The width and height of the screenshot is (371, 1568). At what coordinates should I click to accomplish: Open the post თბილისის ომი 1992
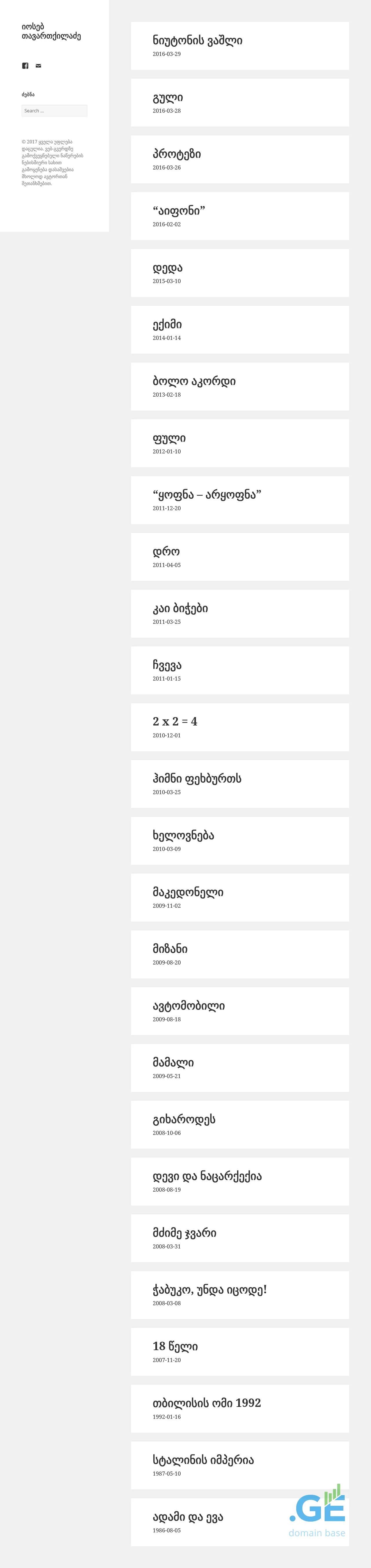[207, 1404]
